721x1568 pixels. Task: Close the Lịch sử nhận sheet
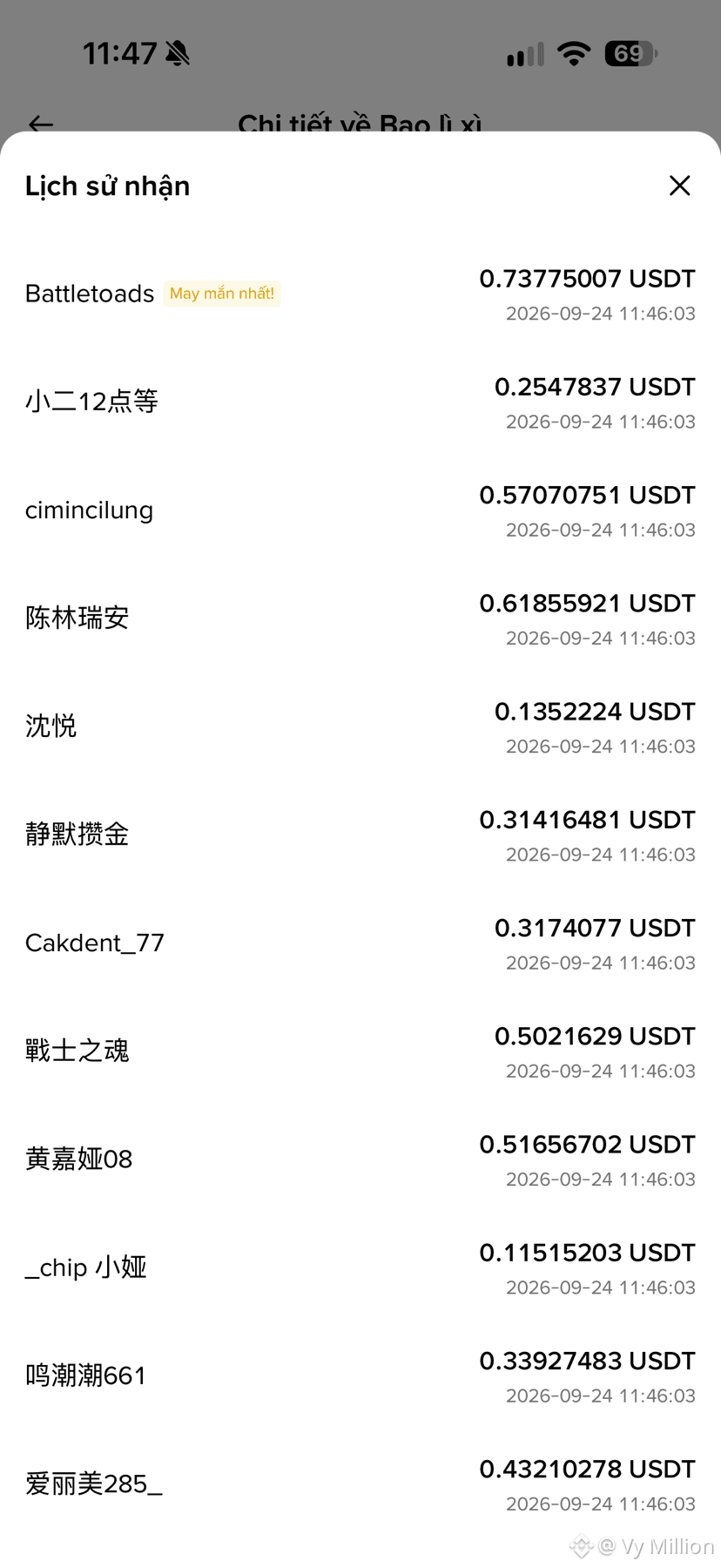click(x=679, y=186)
